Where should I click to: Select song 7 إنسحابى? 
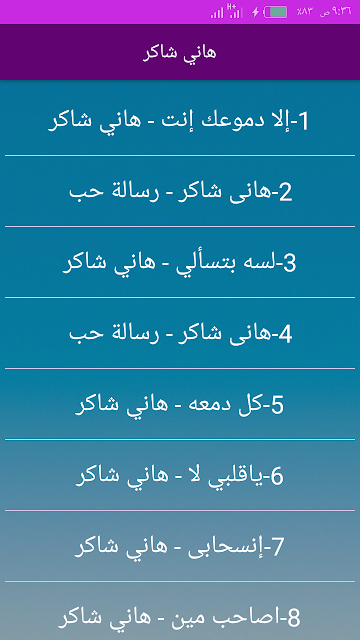pos(180,547)
